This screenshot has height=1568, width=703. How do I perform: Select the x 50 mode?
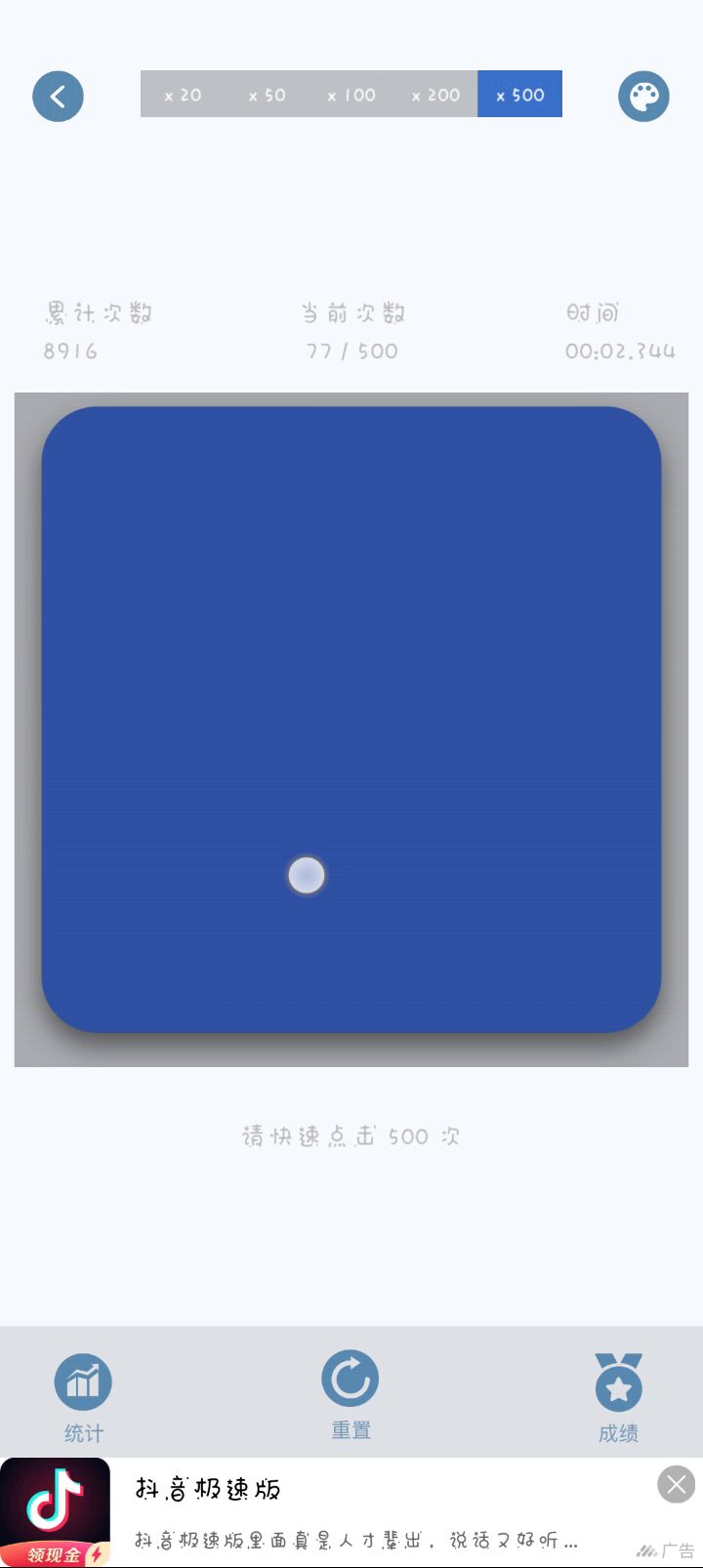[267, 95]
